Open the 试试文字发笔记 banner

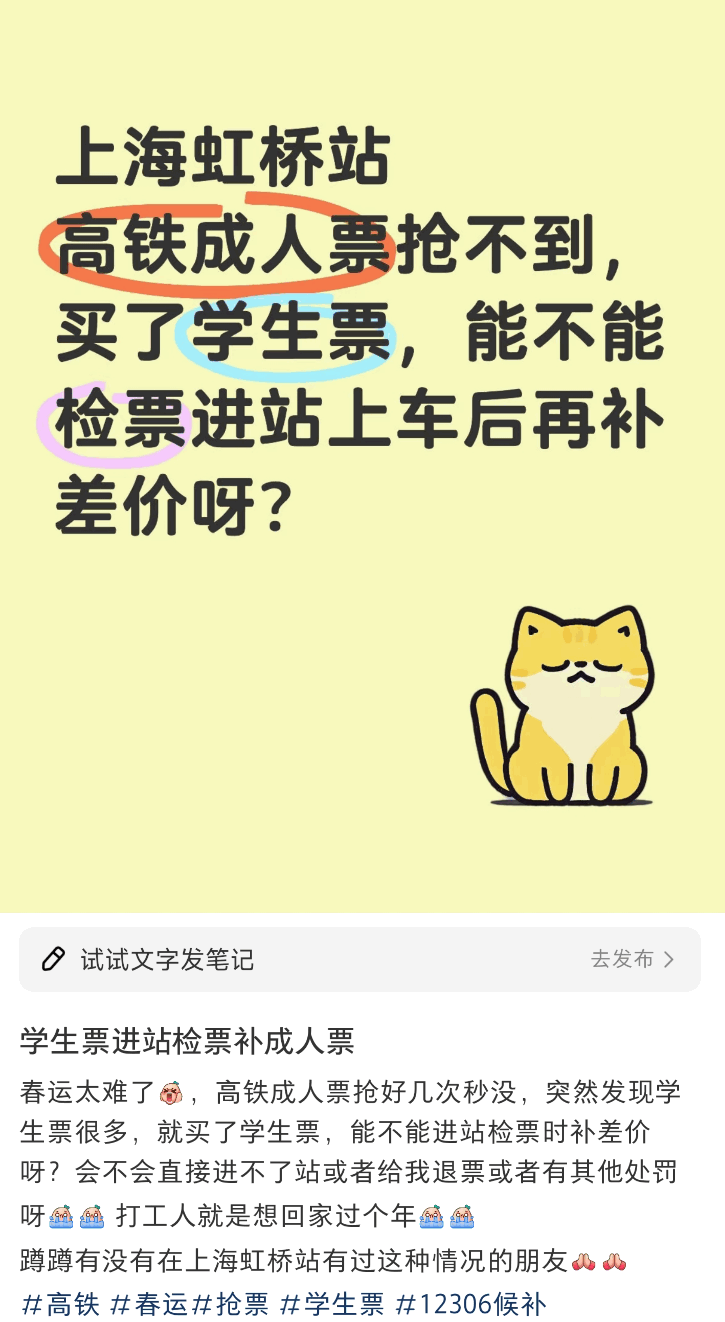[300, 960]
